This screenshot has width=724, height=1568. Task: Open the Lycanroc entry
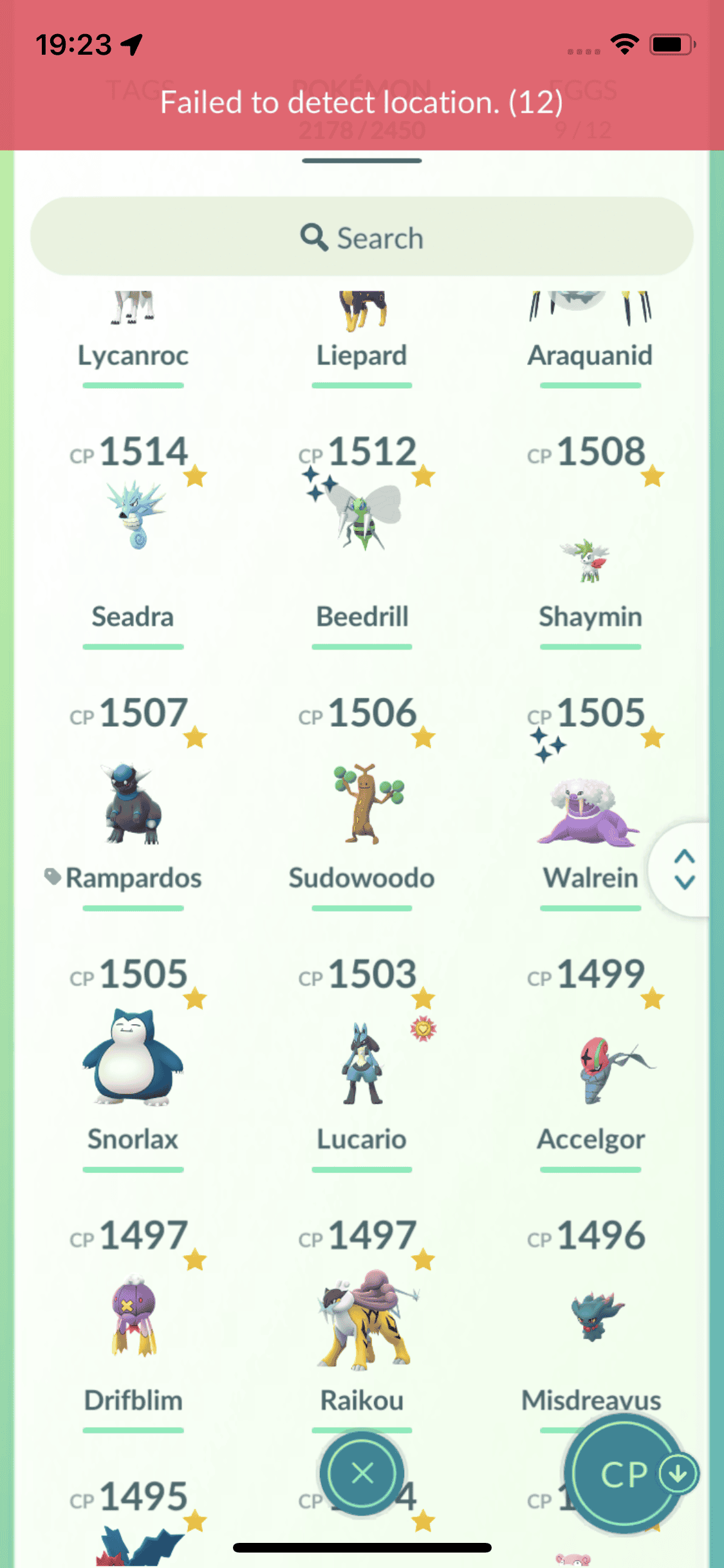pyautogui.click(x=133, y=335)
